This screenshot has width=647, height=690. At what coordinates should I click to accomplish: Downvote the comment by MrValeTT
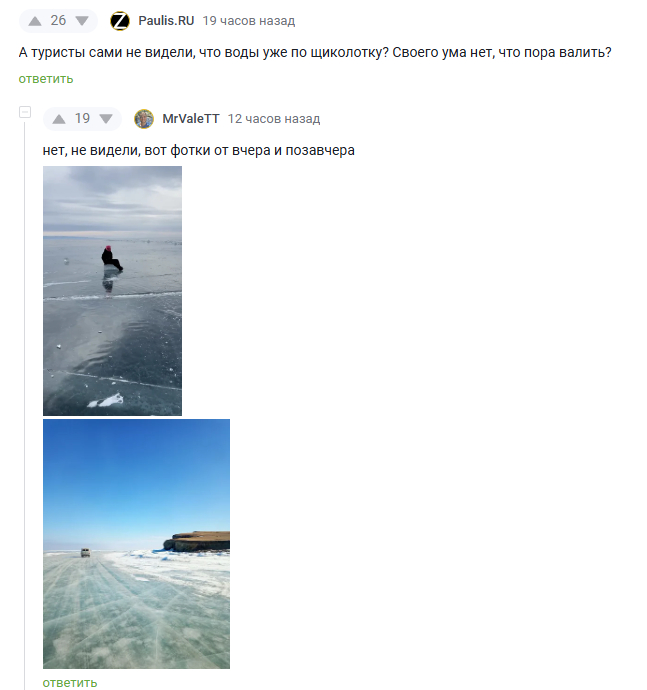click(106, 119)
